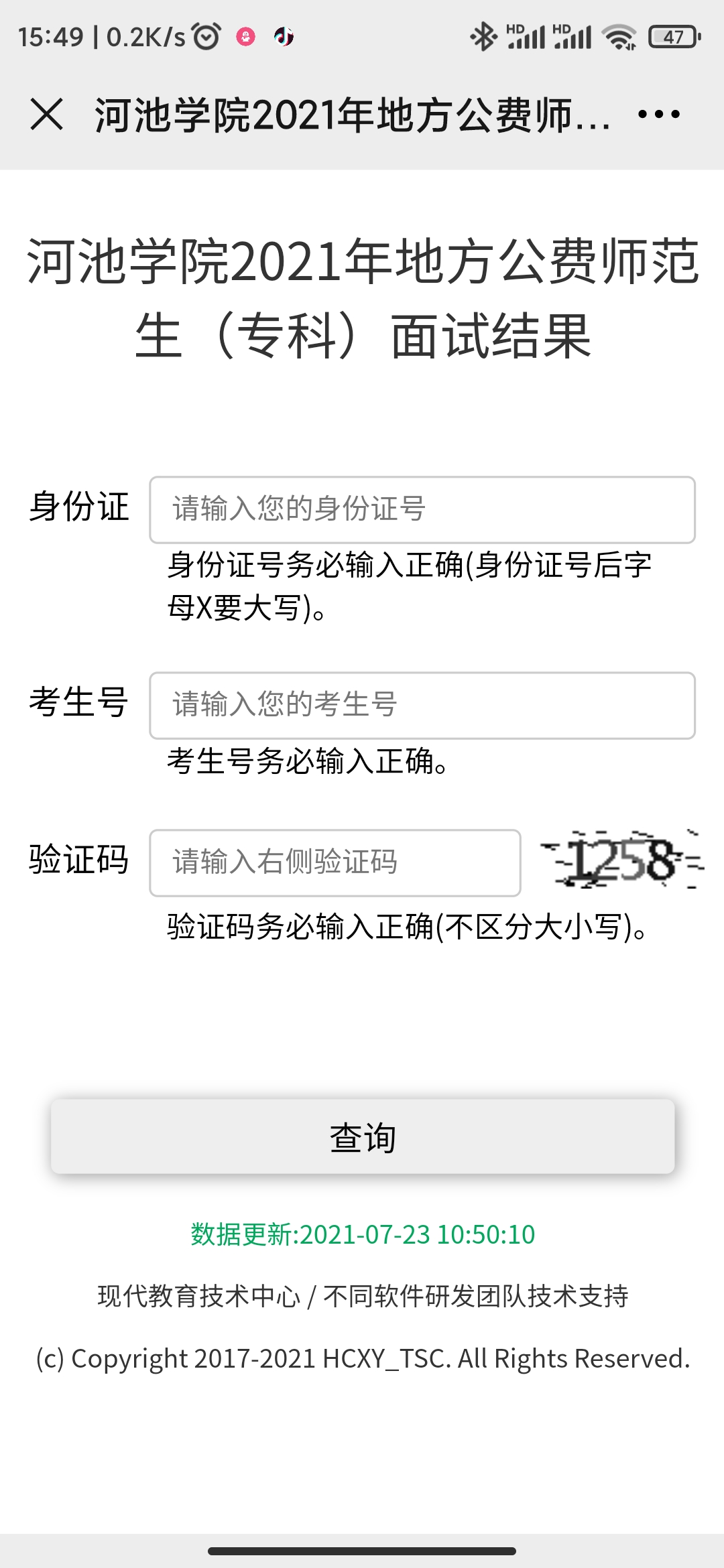Screen dimensions: 724x1568
Task: Select the 考生号 candidate number field
Action: 422,705
